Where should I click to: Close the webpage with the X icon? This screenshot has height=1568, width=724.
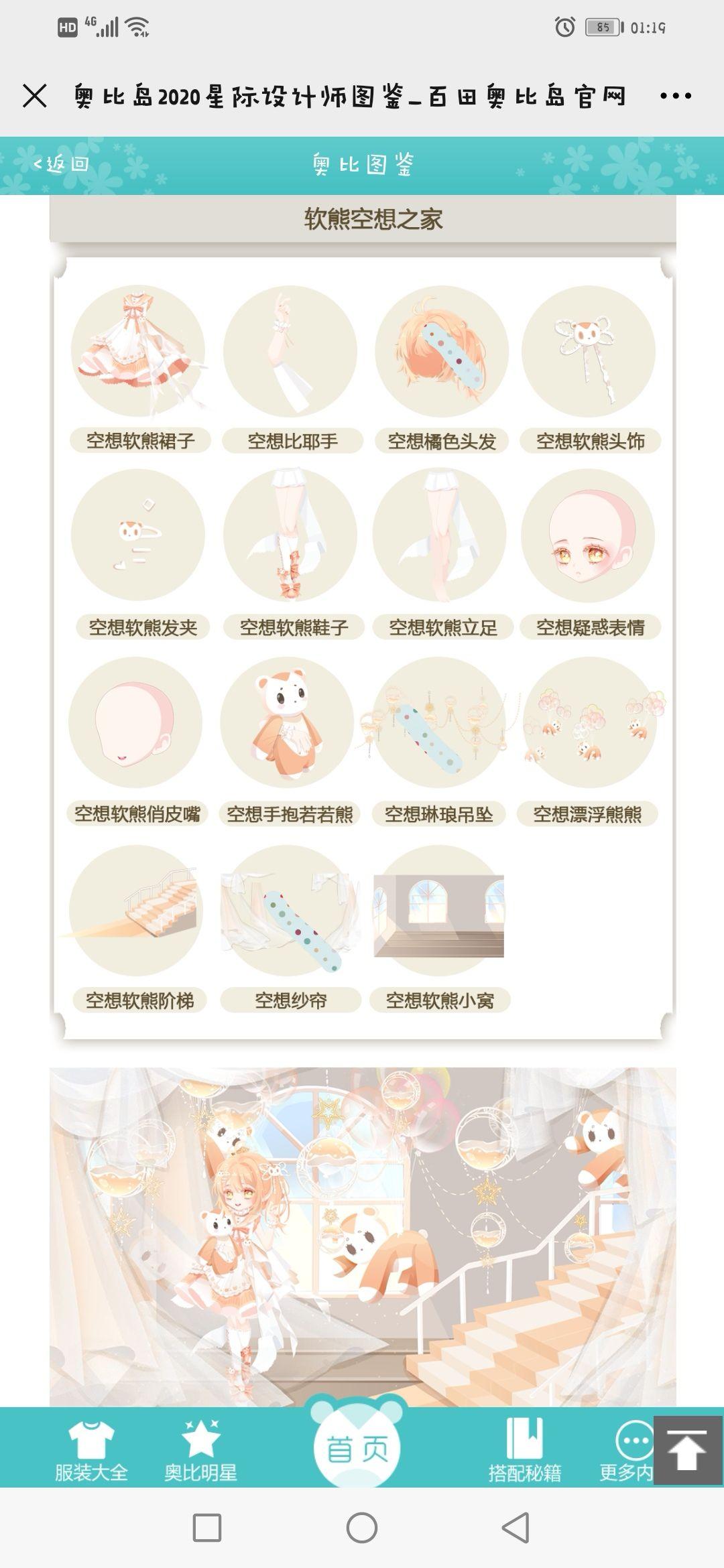35,96
